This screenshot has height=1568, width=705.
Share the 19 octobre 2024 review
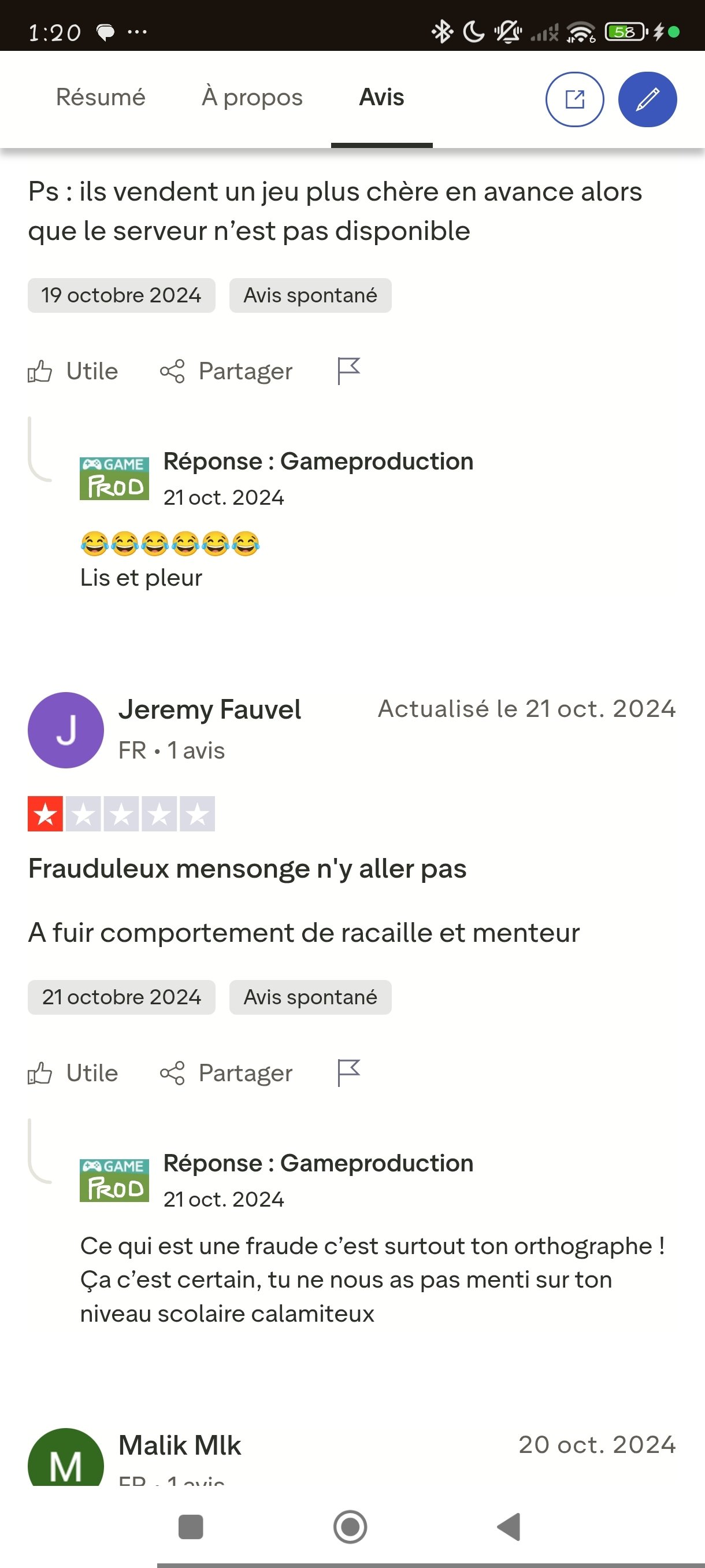227,371
